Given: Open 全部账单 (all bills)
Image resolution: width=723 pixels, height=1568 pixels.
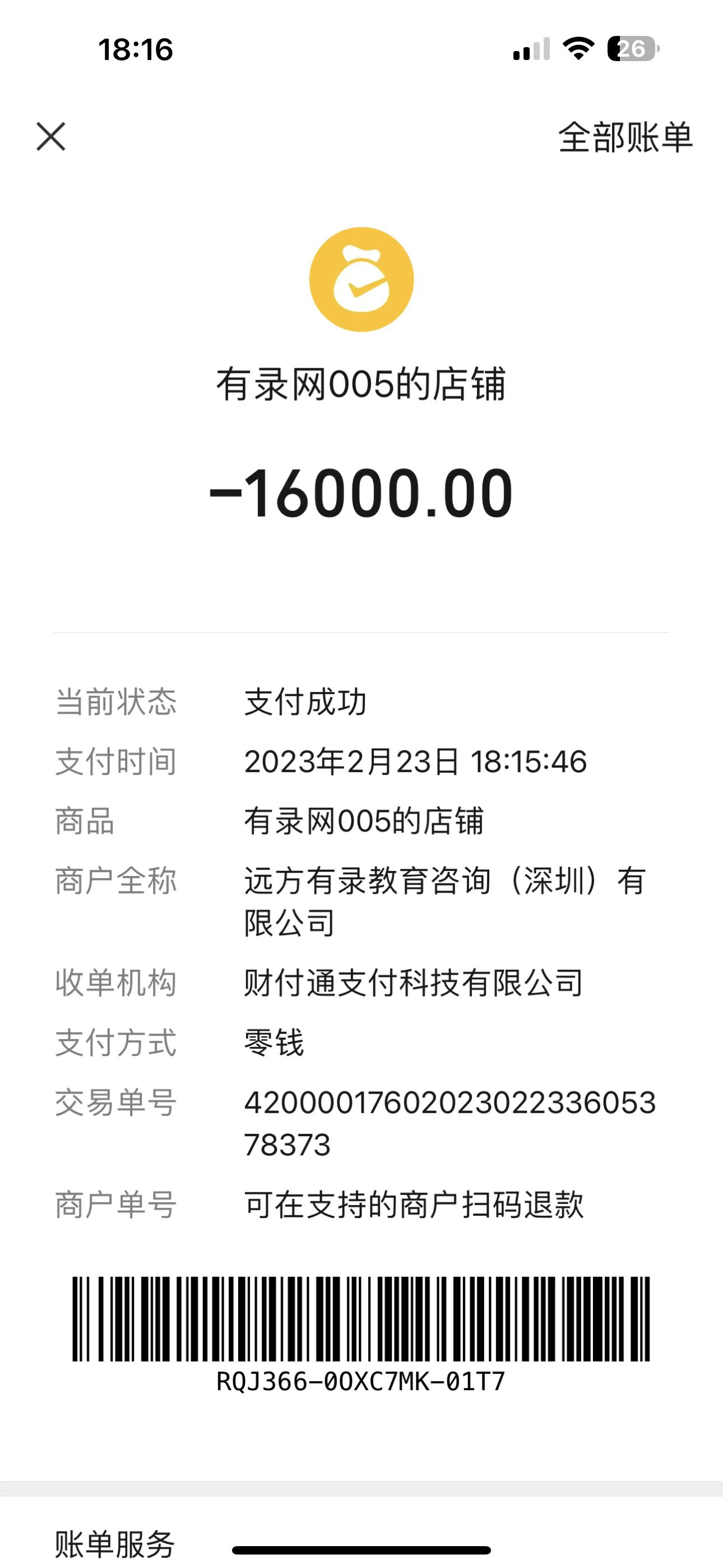Looking at the screenshot, I should (625, 137).
